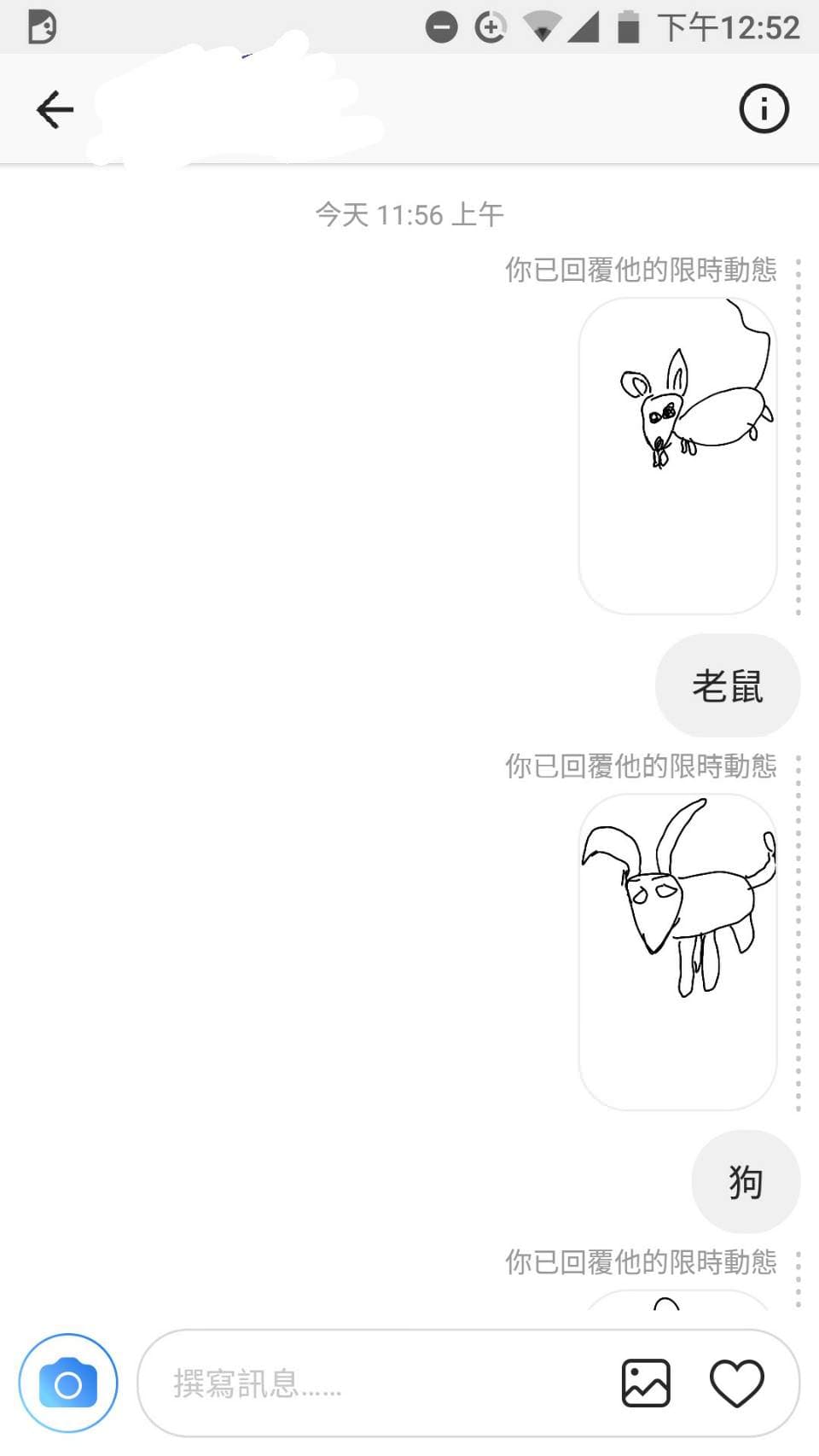Open the photo gallery picker icon

646,1383
